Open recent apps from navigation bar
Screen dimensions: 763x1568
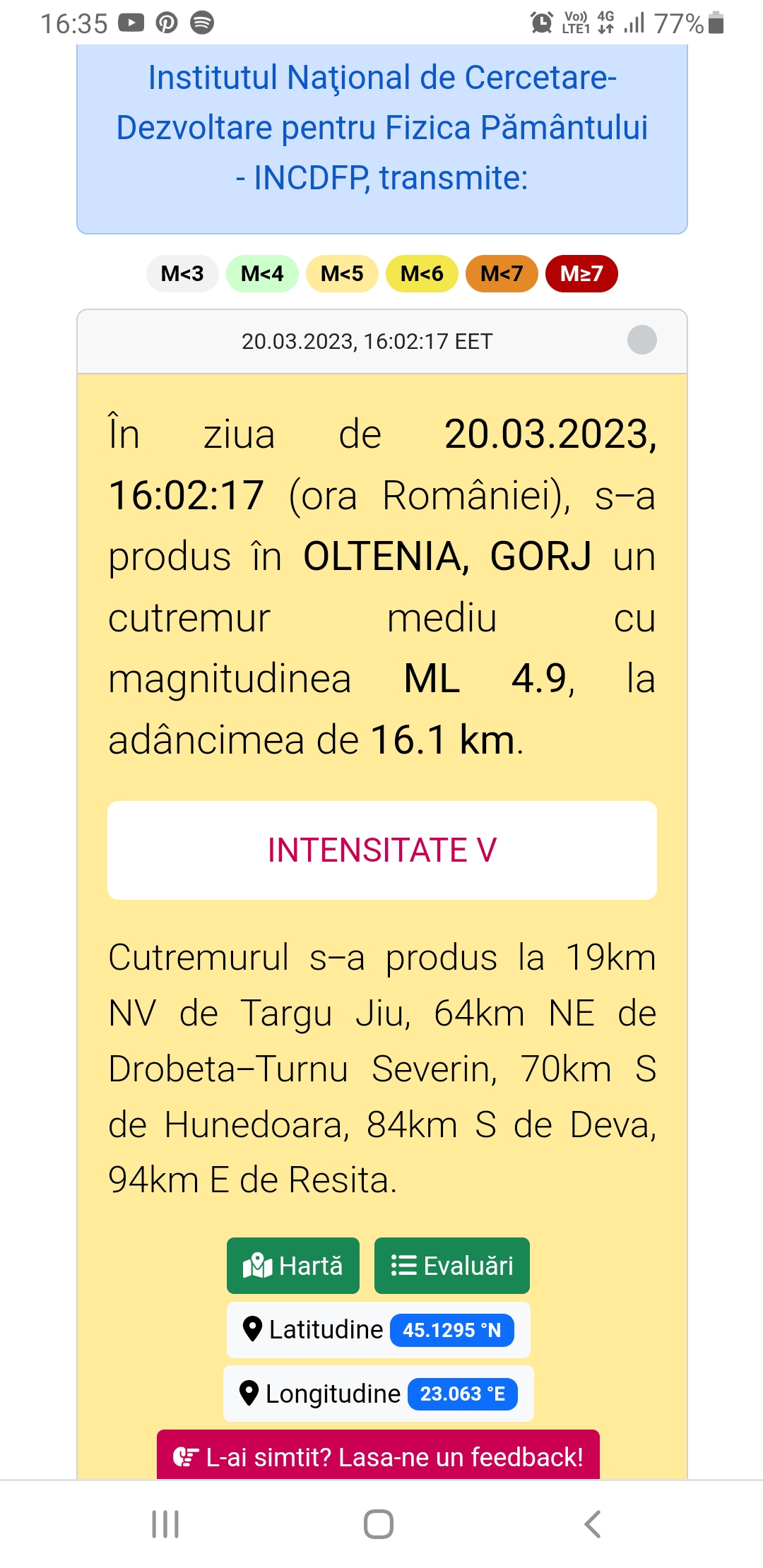tap(165, 1524)
